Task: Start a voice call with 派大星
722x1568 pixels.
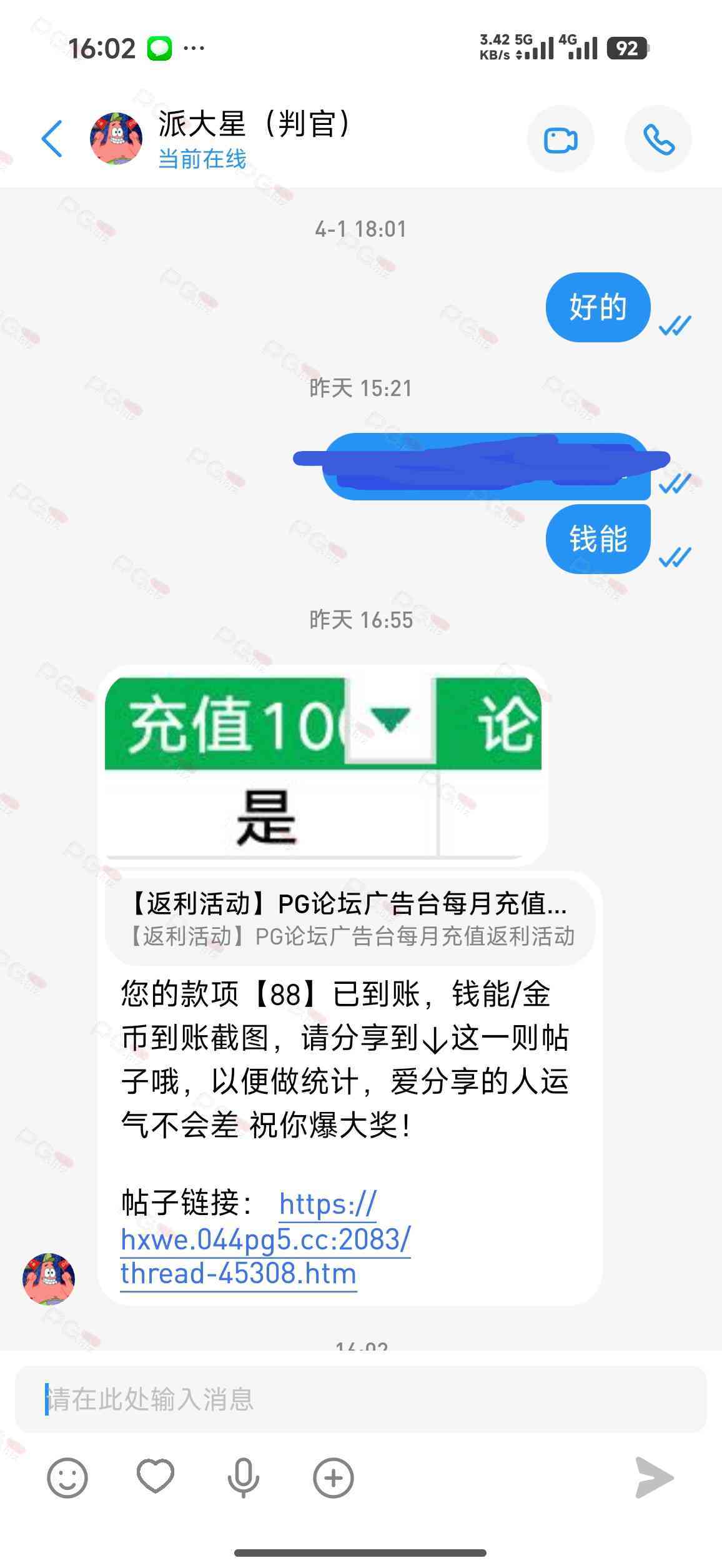Action: pyautogui.click(x=658, y=139)
